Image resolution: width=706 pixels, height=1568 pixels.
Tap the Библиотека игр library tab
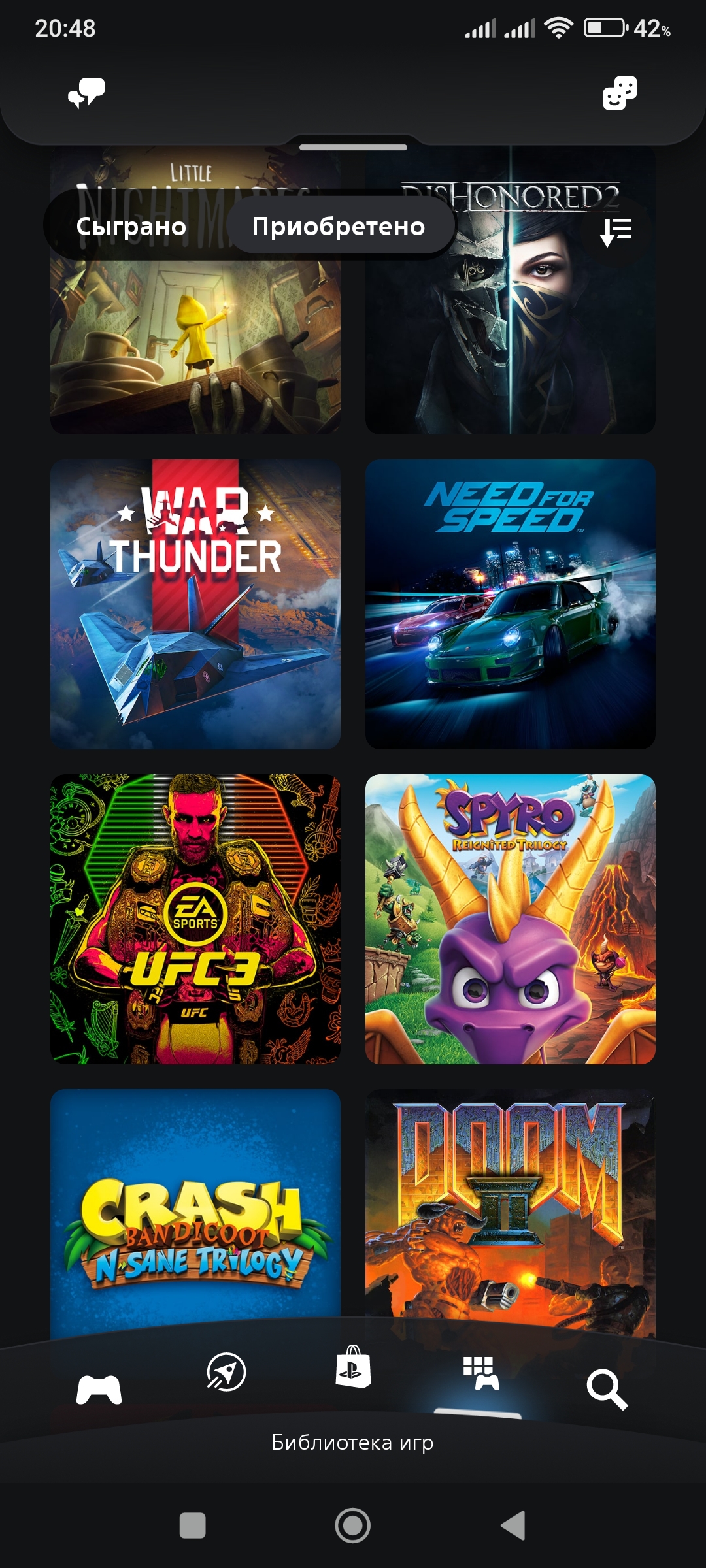480,1373
